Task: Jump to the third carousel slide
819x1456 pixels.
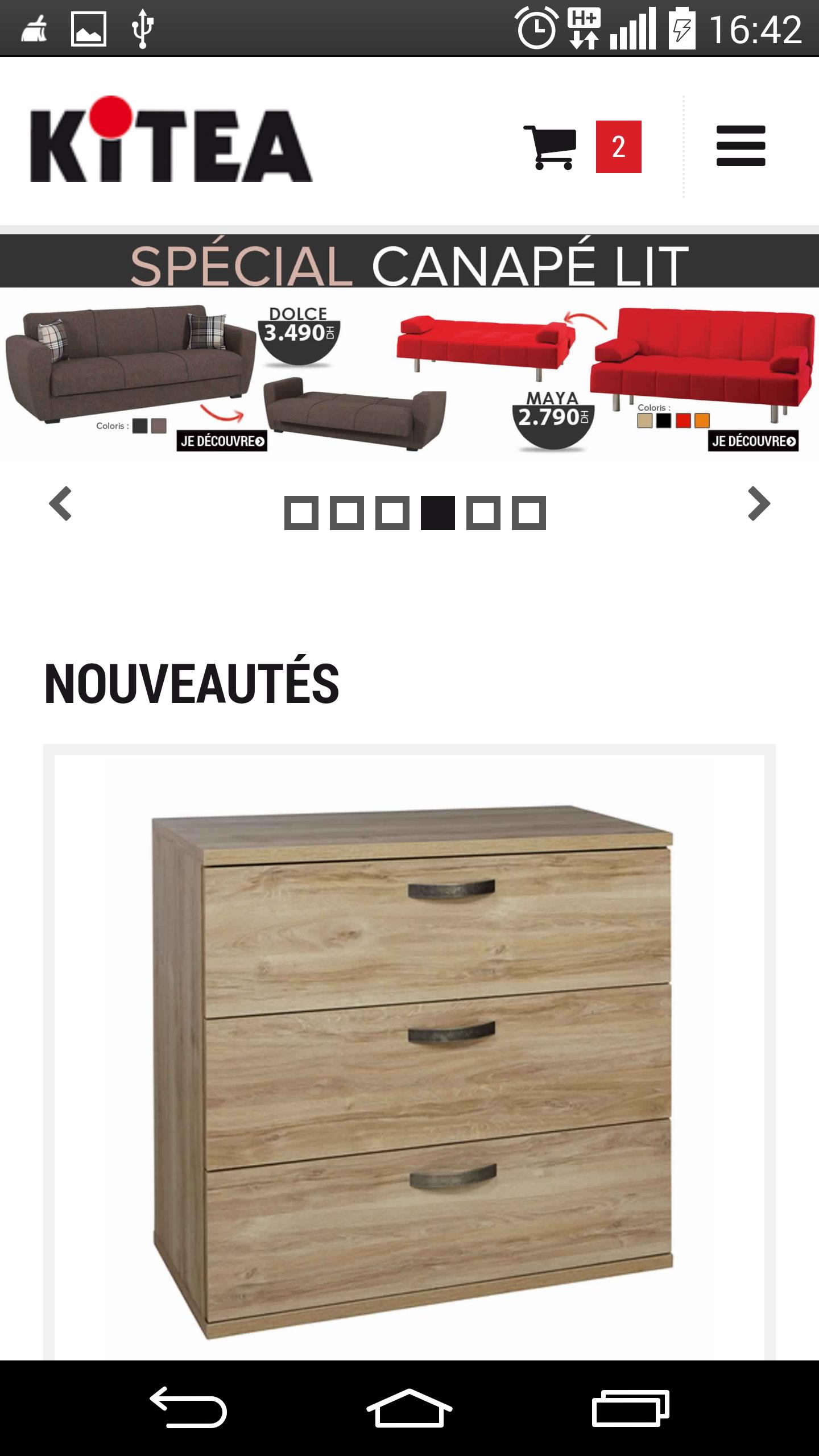Action: tap(392, 513)
